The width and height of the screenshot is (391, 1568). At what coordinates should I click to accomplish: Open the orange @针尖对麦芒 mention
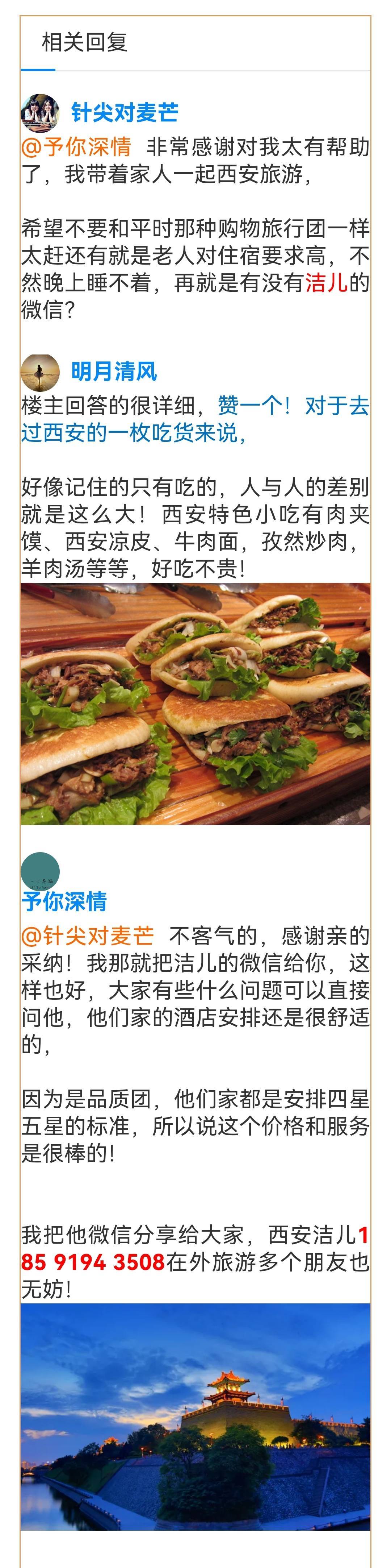click(88, 936)
